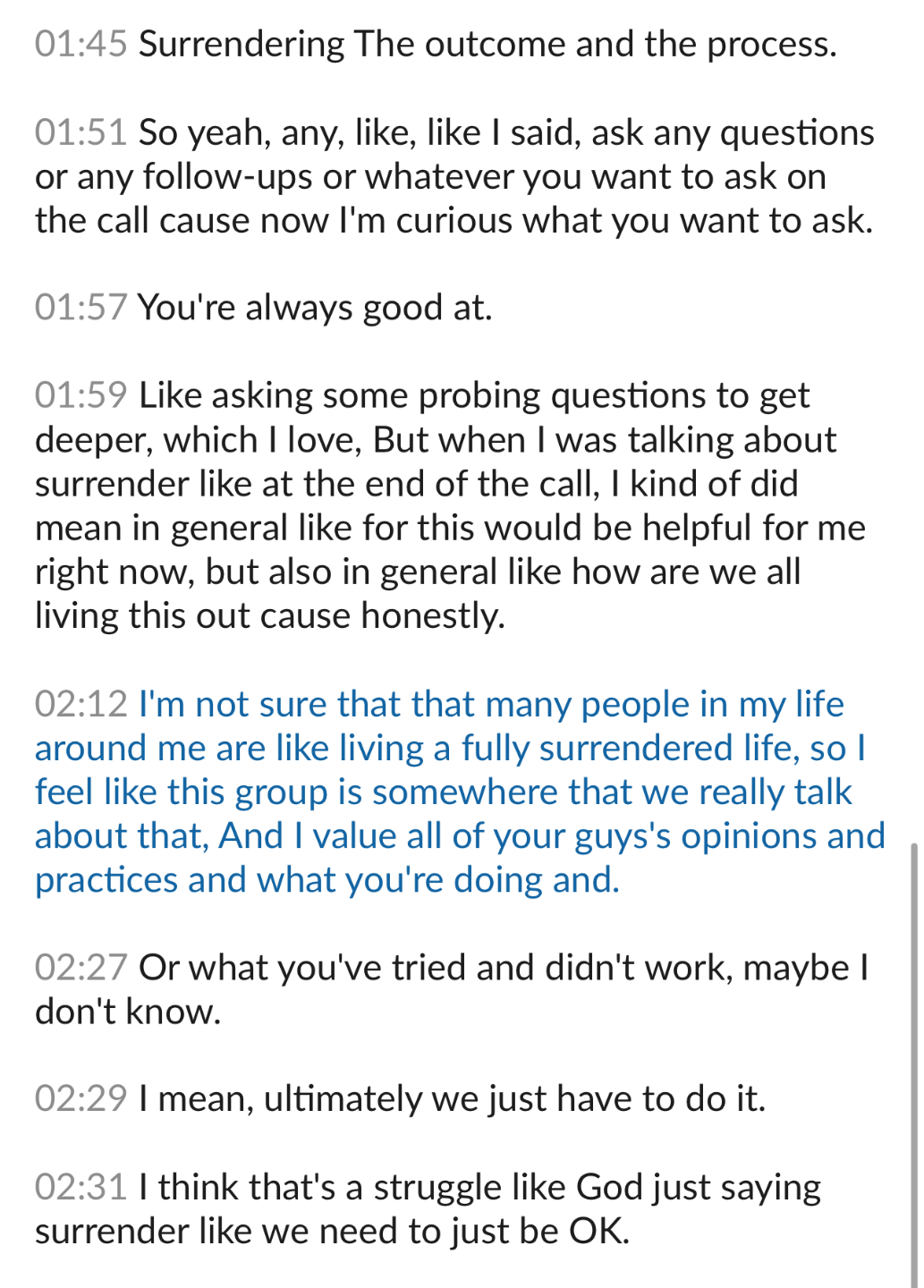Viewport: 924px width, 1288px height.
Task: Skip to the 02:27 timestamp
Action: (81, 968)
